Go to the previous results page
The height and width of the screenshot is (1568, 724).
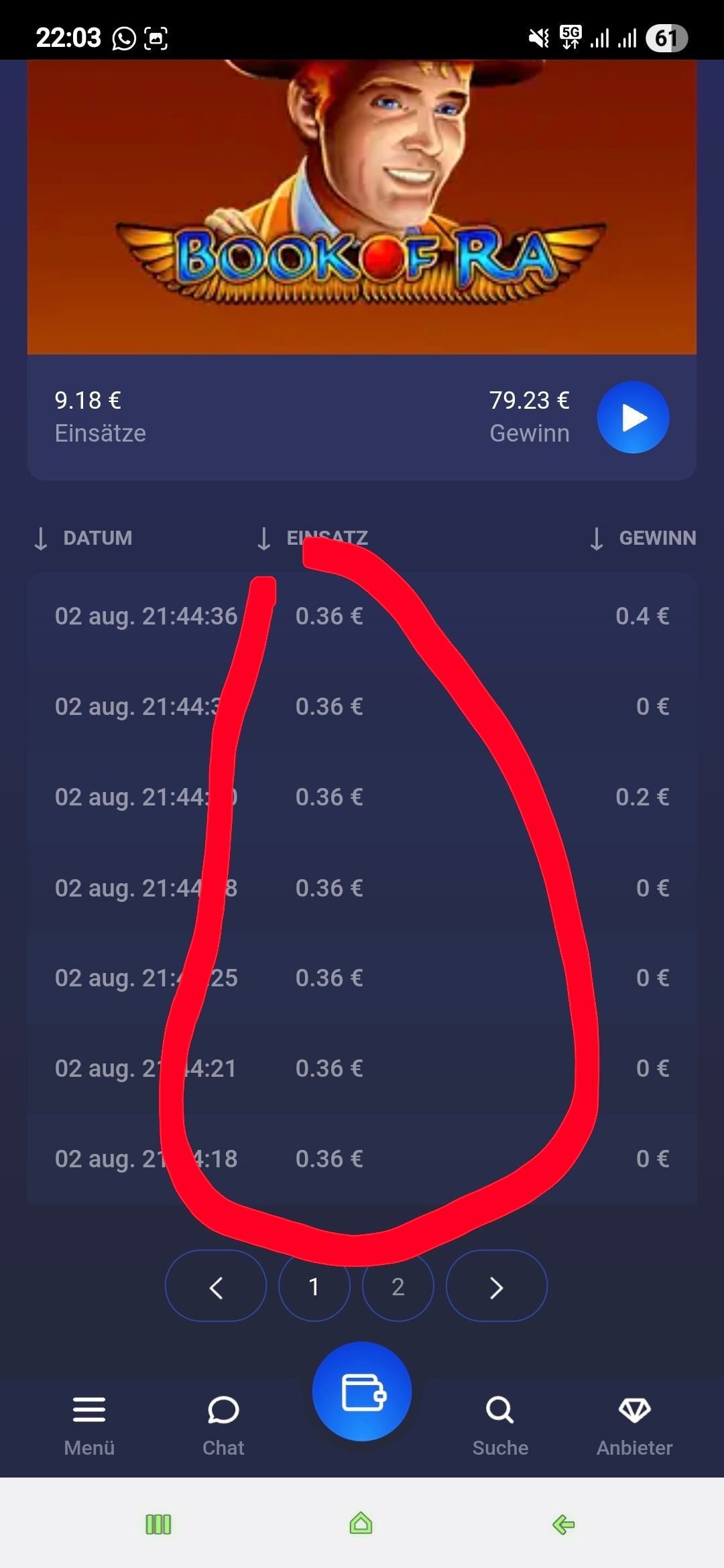pyautogui.click(x=215, y=1287)
